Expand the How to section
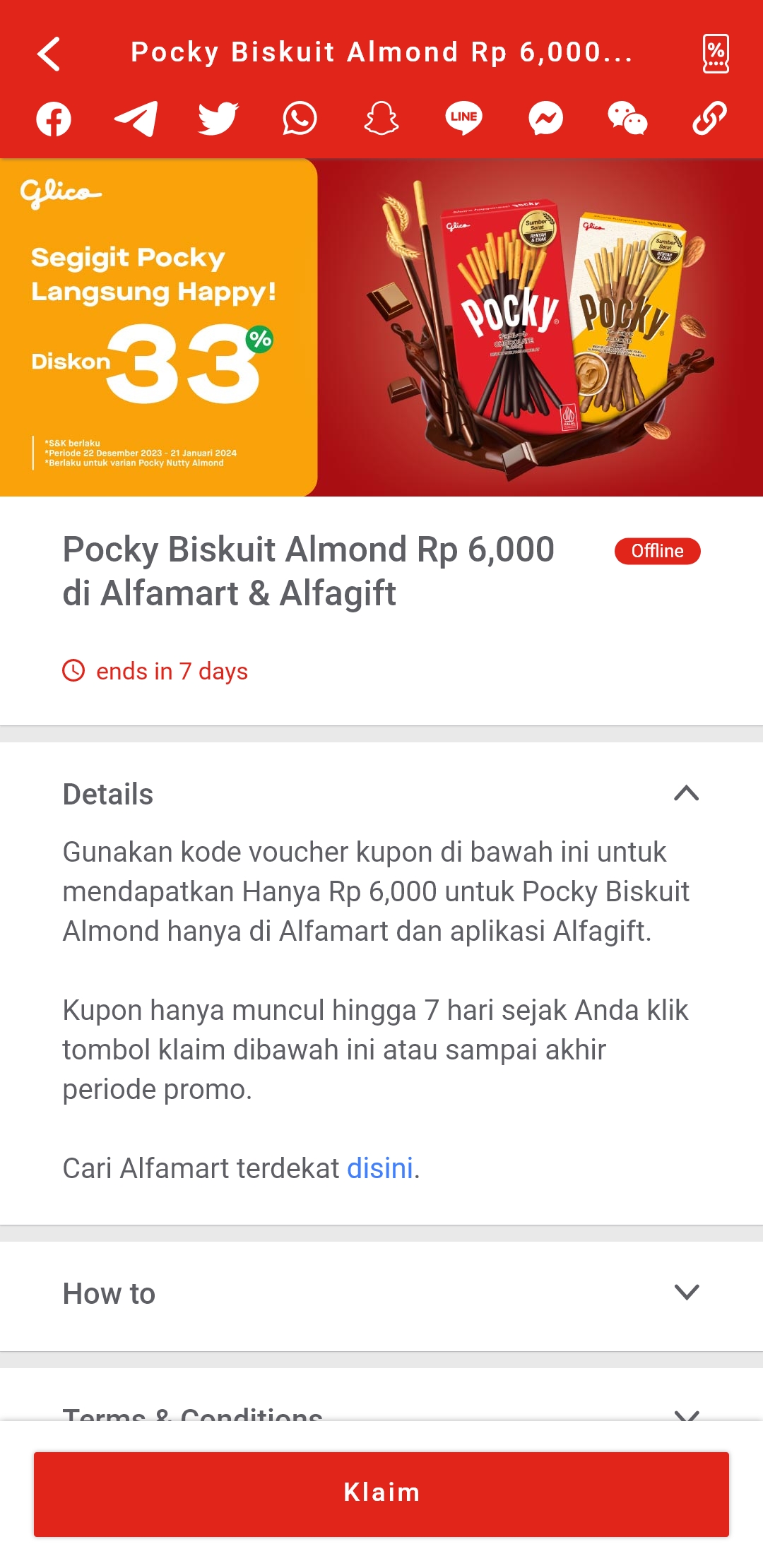The width and height of the screenshot is (763, 1568). [685, 1293]
